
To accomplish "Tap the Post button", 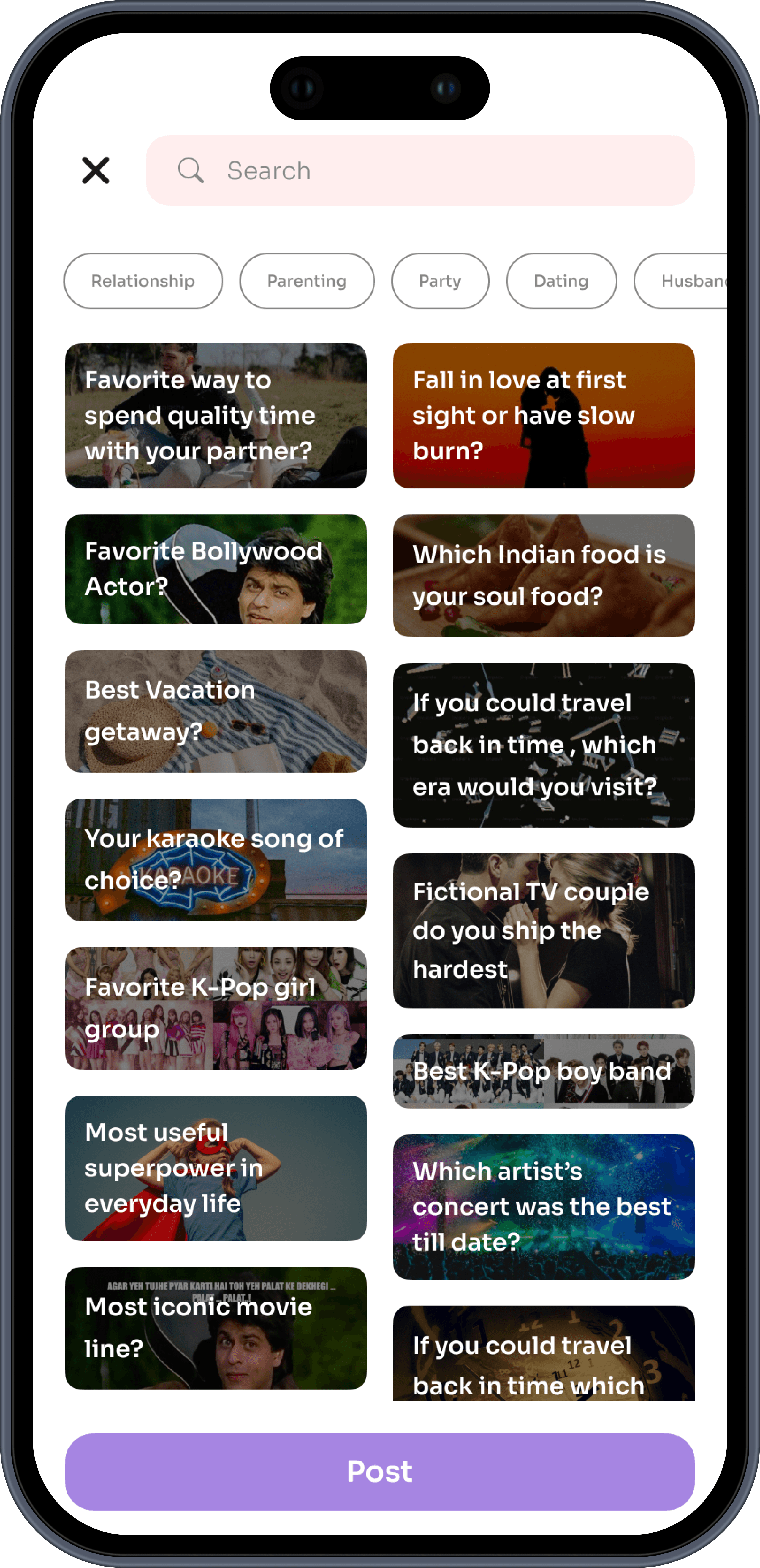I will tap(379, 1471).
